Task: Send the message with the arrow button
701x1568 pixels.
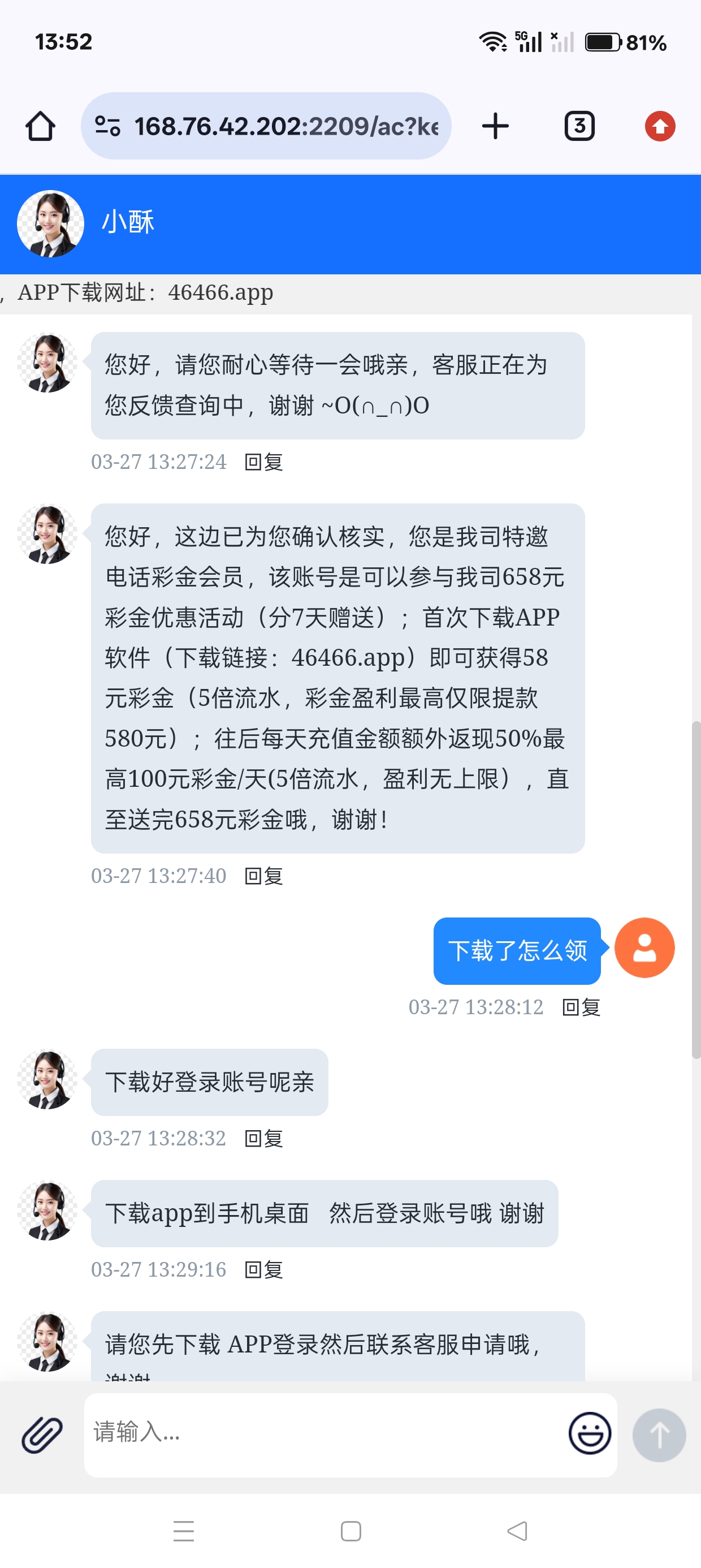Action: tap(659, 1434)
